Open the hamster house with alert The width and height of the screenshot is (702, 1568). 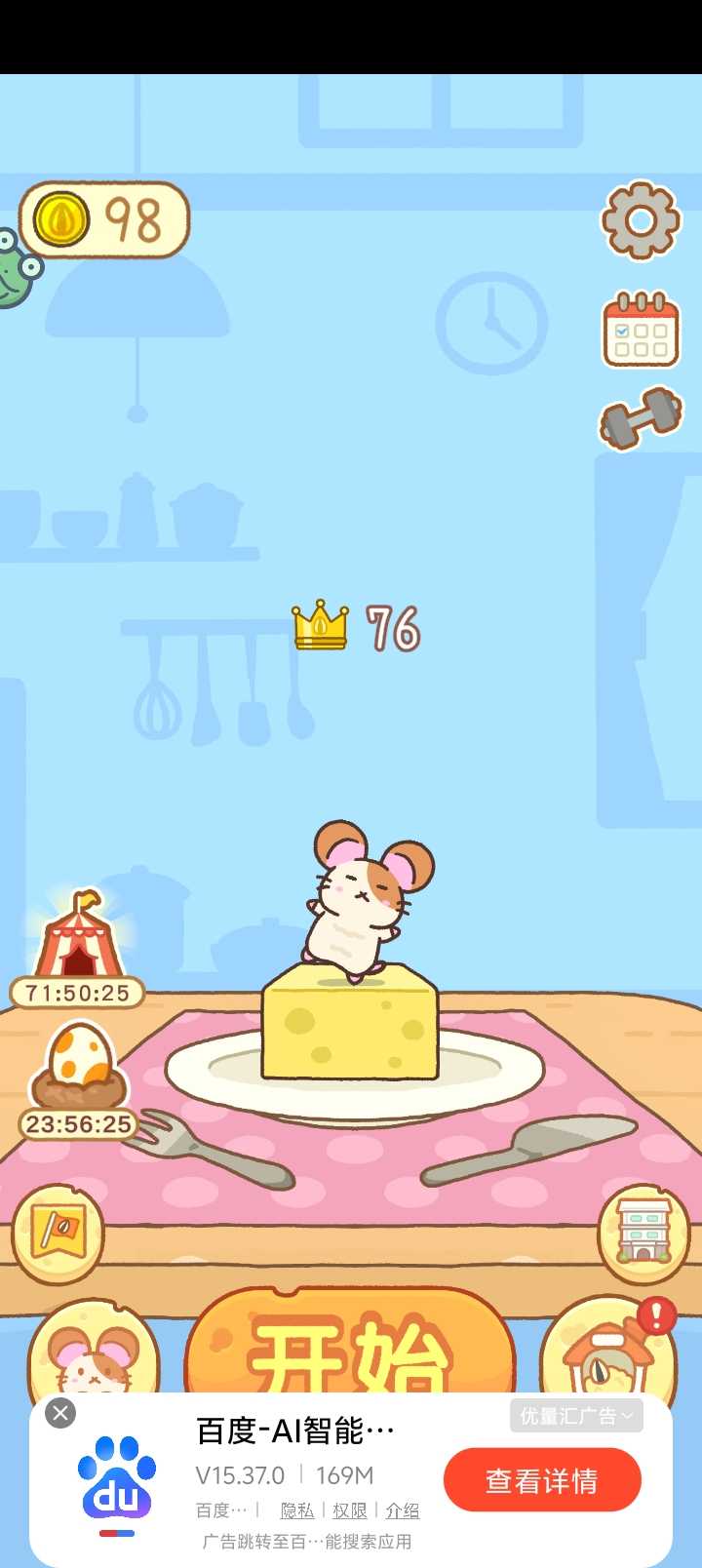(x=606, y=1351)
